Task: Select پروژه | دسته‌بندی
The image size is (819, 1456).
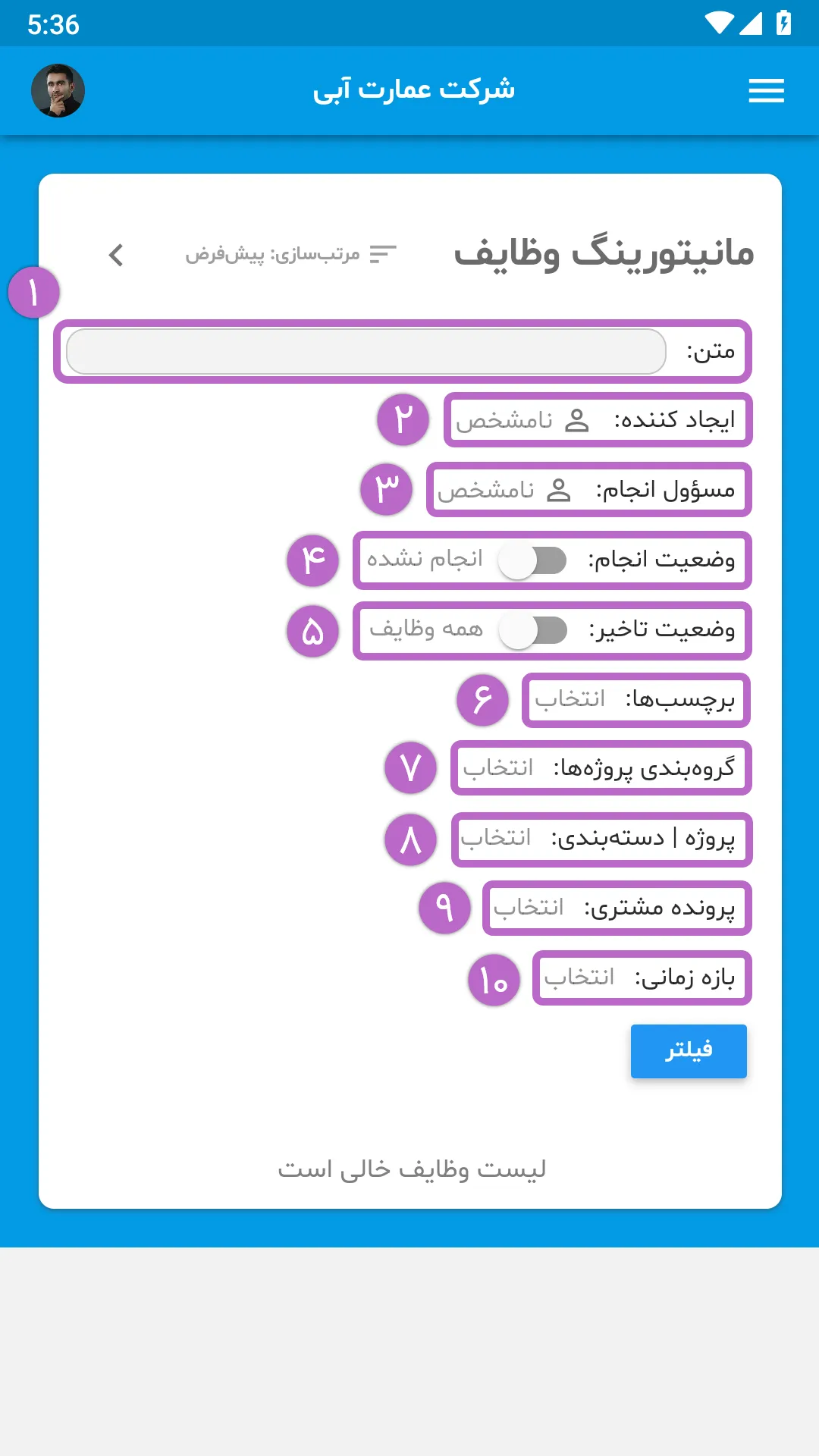Action: click(x=496, y=838)
